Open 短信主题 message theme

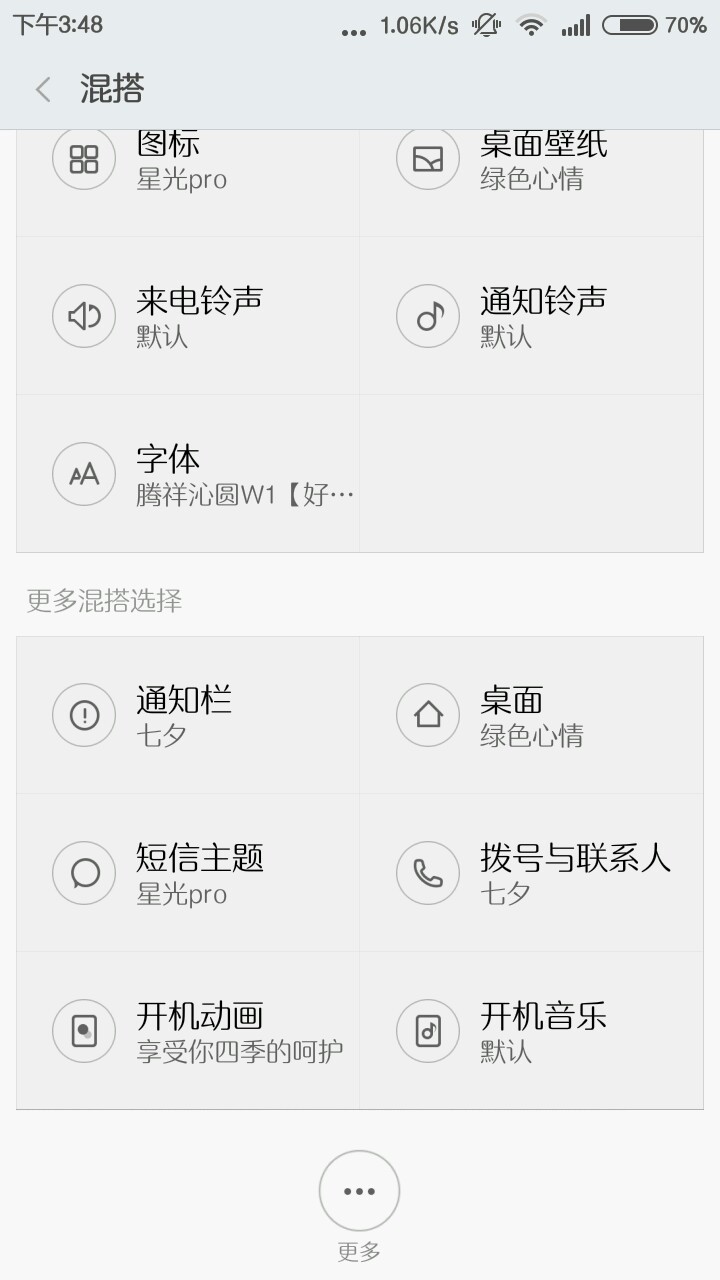coord(188,873)
